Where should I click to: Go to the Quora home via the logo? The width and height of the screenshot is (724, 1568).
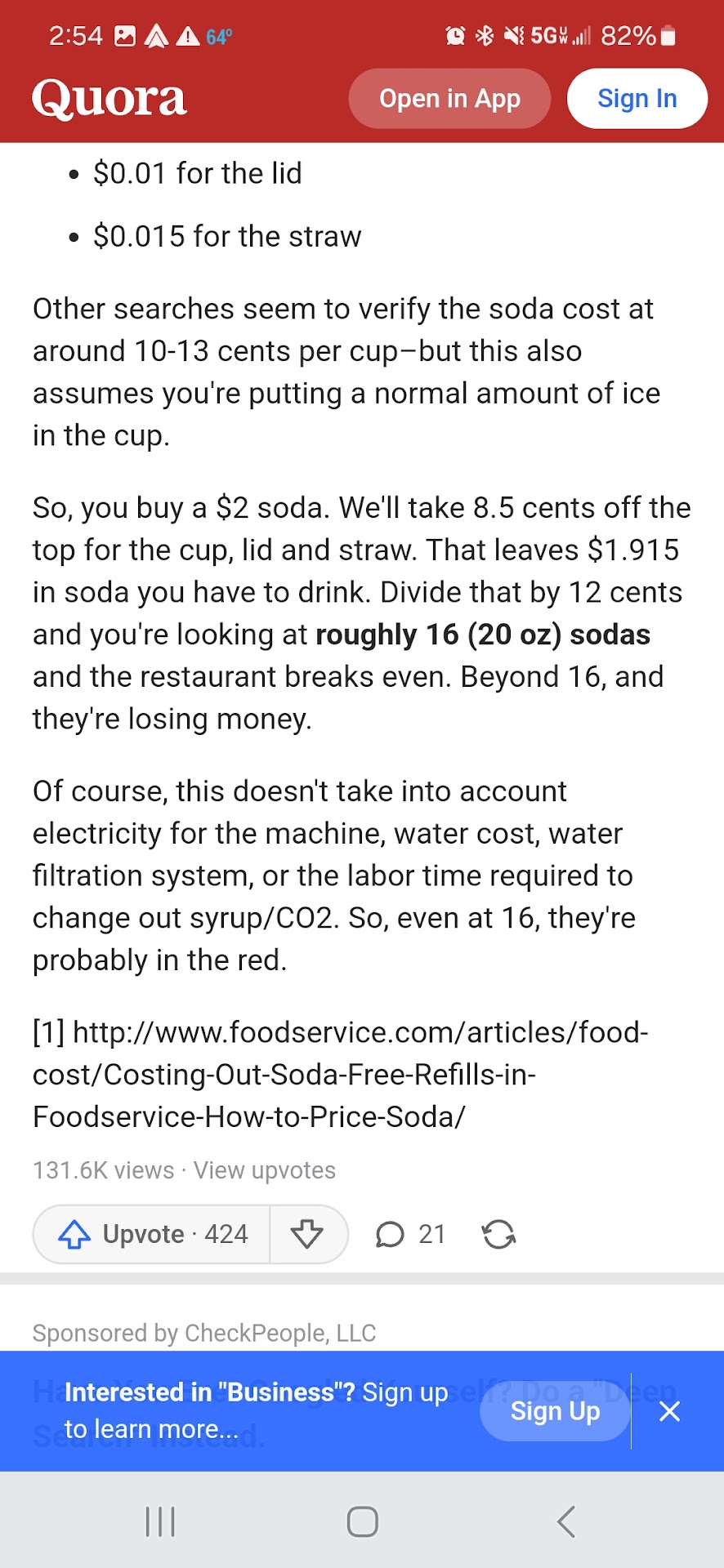click(109, 99)
